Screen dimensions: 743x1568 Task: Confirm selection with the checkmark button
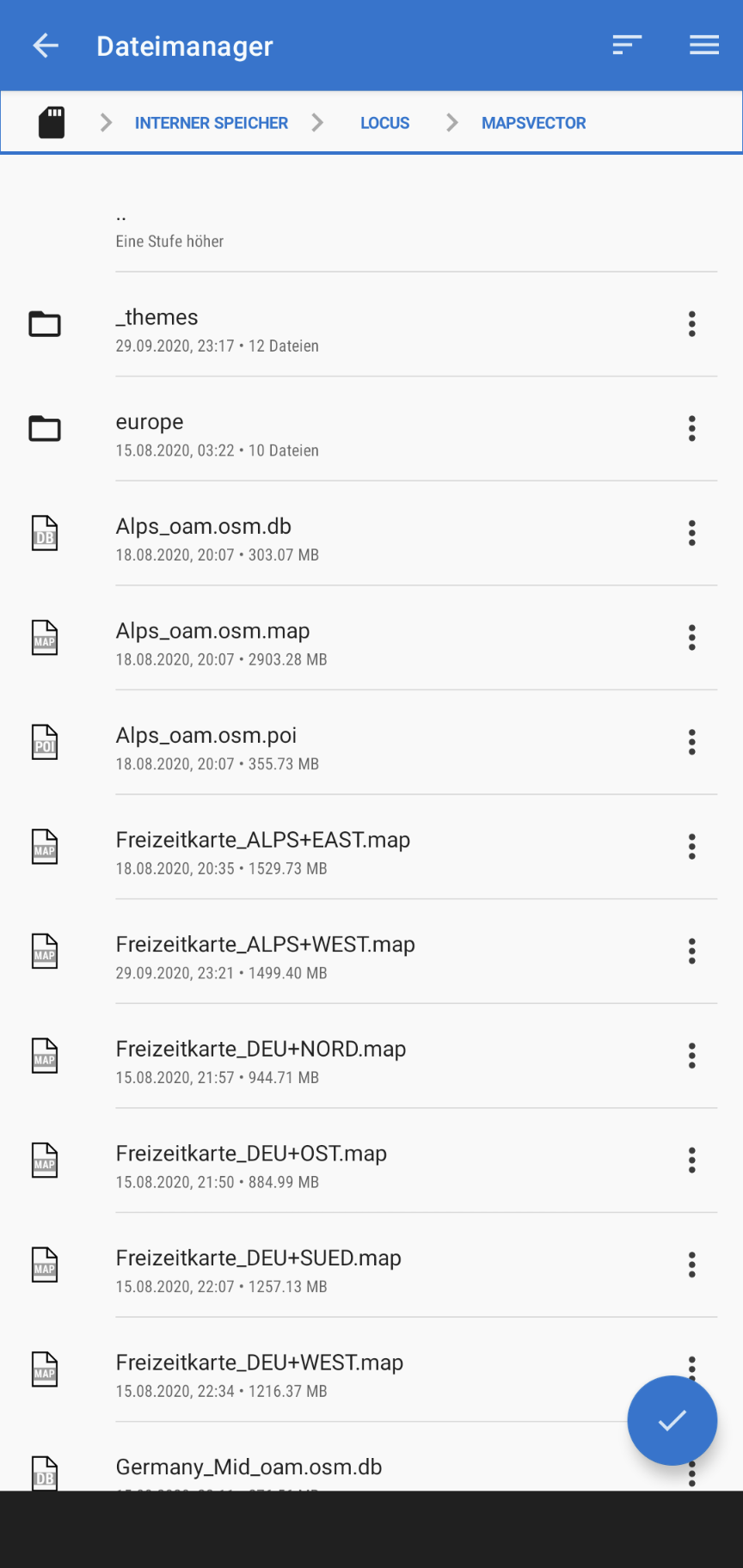[672, 1420]
